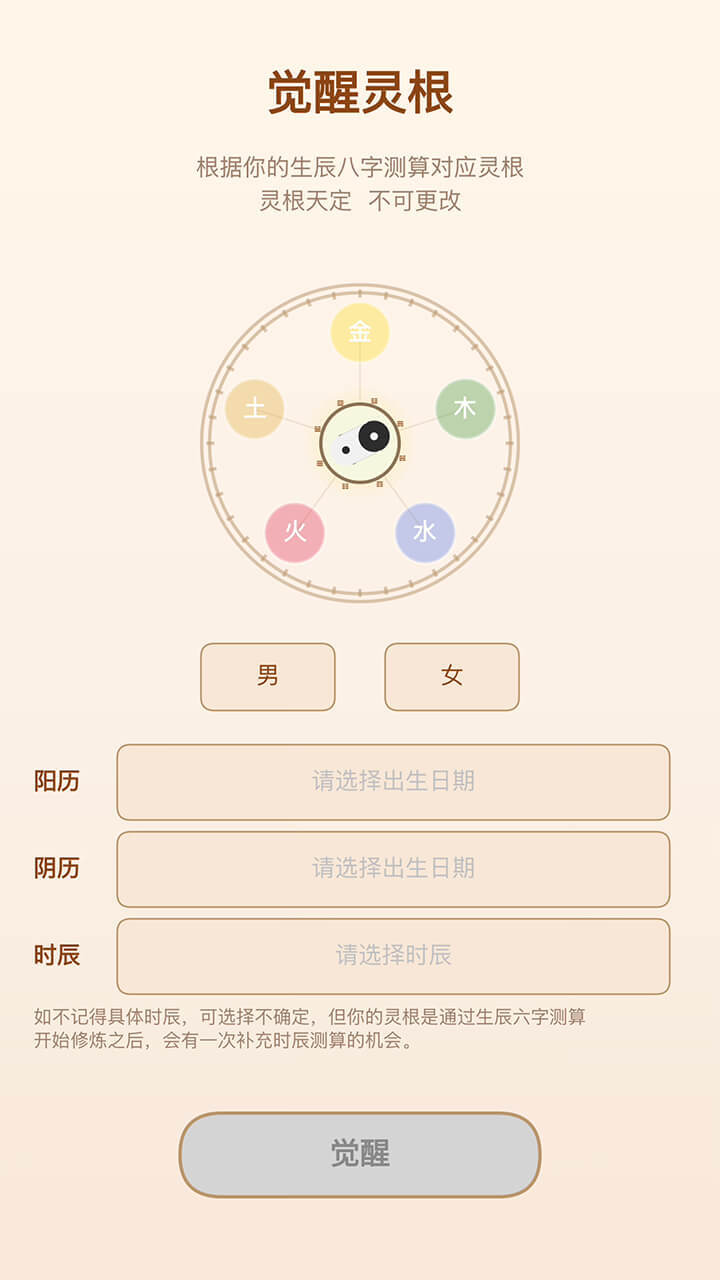Click the 觉醒灵根 page title
720x1280 pixels.
tap(359, 88)
